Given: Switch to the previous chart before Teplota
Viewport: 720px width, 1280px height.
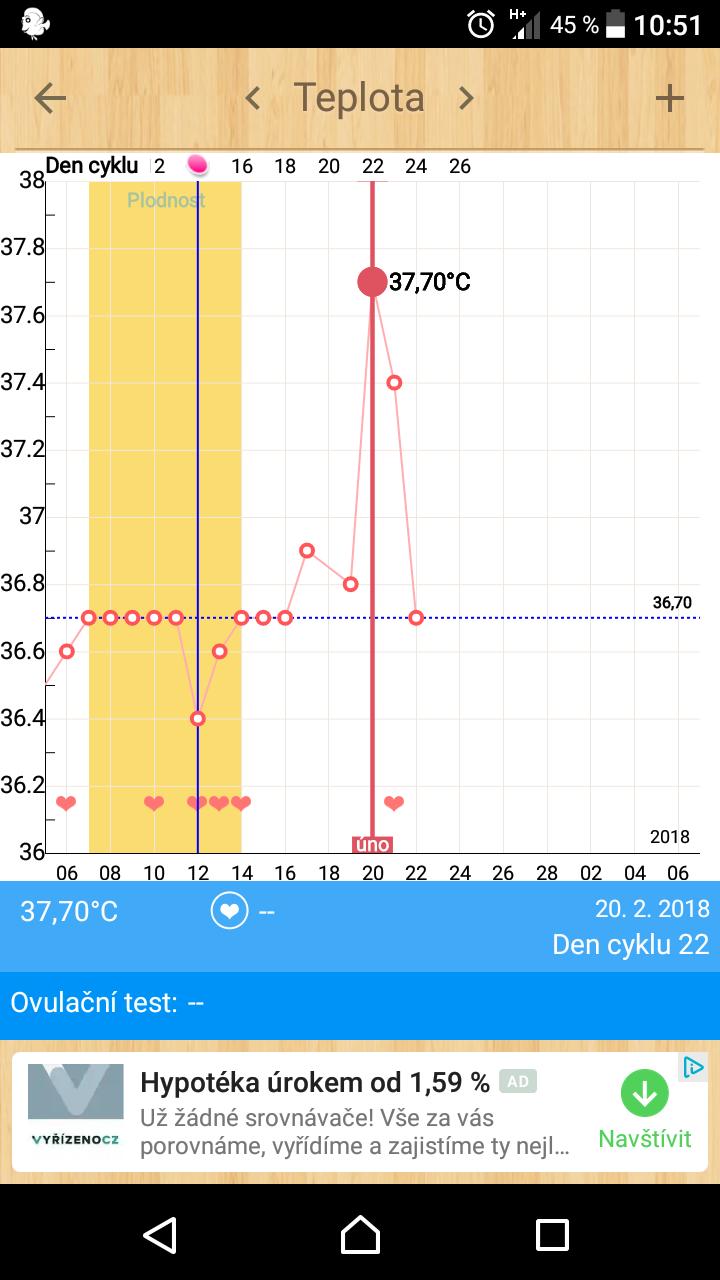Looking at the screenshot, I should click(x=253, y=98).
